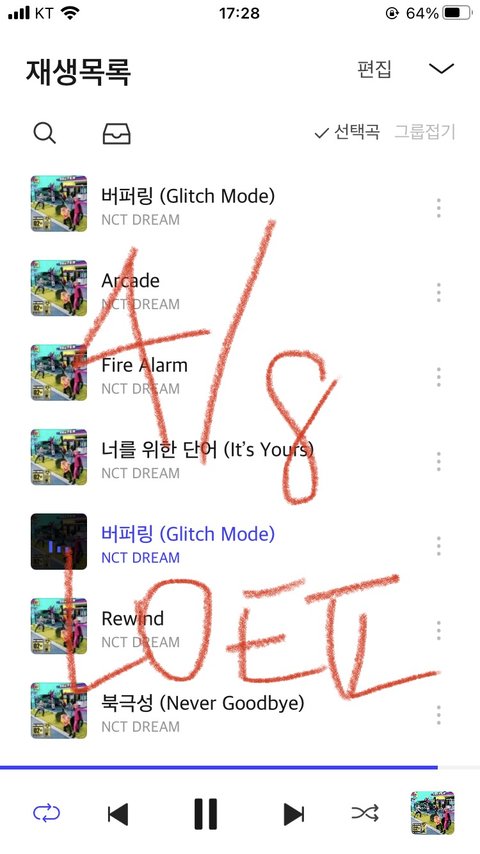Viewport: 480px width, 854px height.
Task: Open the inbox tray icon
Action: click(117, 133)
